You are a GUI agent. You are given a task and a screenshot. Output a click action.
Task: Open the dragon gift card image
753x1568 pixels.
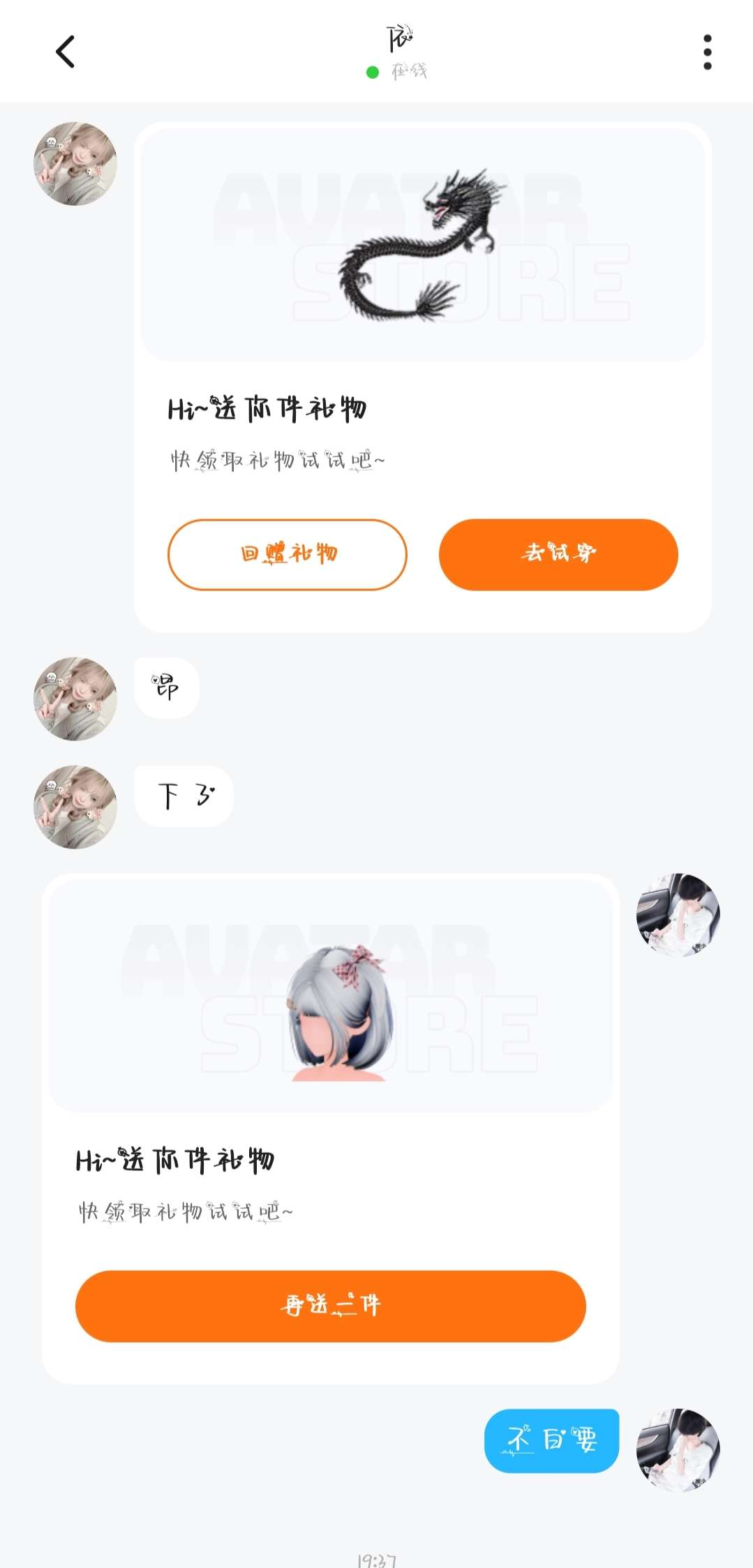423,244
